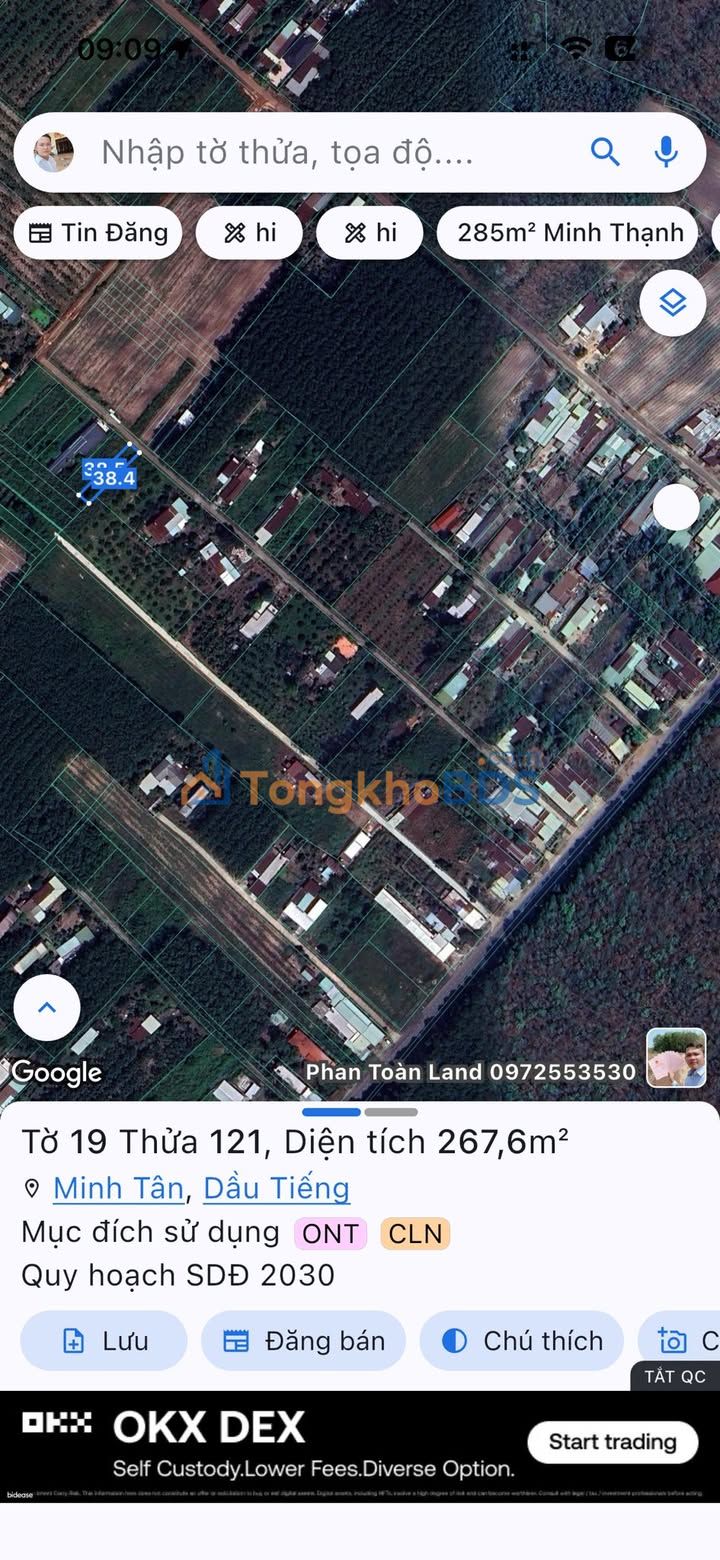Open Chú thích legend
The width and height of the screenshot is (720, 1560).
click(x=522, y=1341)
